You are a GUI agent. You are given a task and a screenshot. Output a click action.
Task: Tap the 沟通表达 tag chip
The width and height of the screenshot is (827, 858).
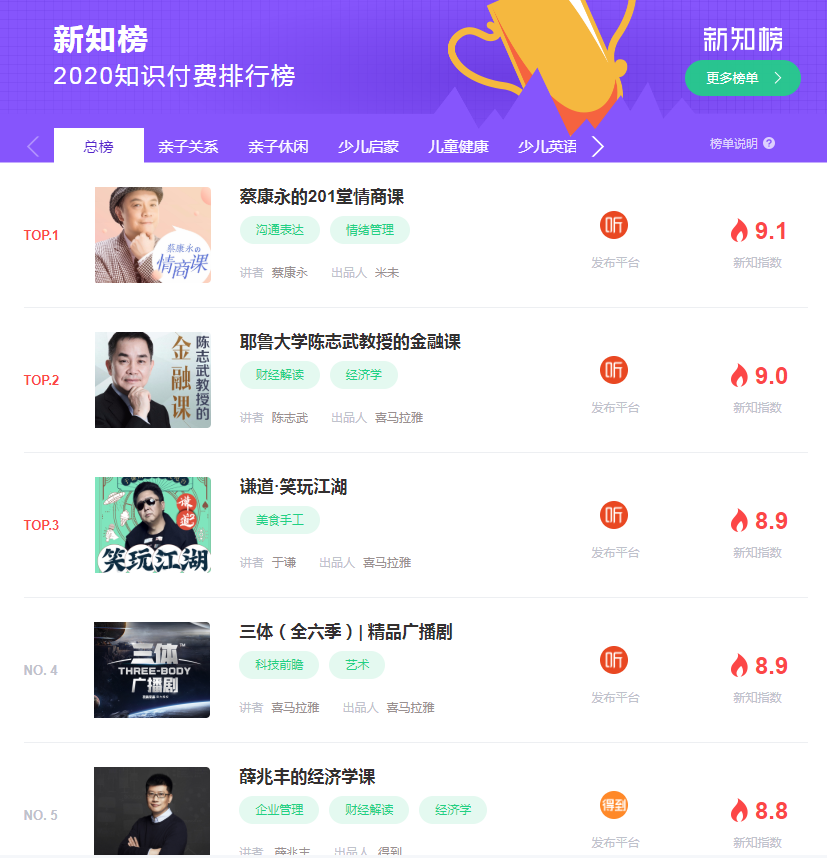coord(279,230)
